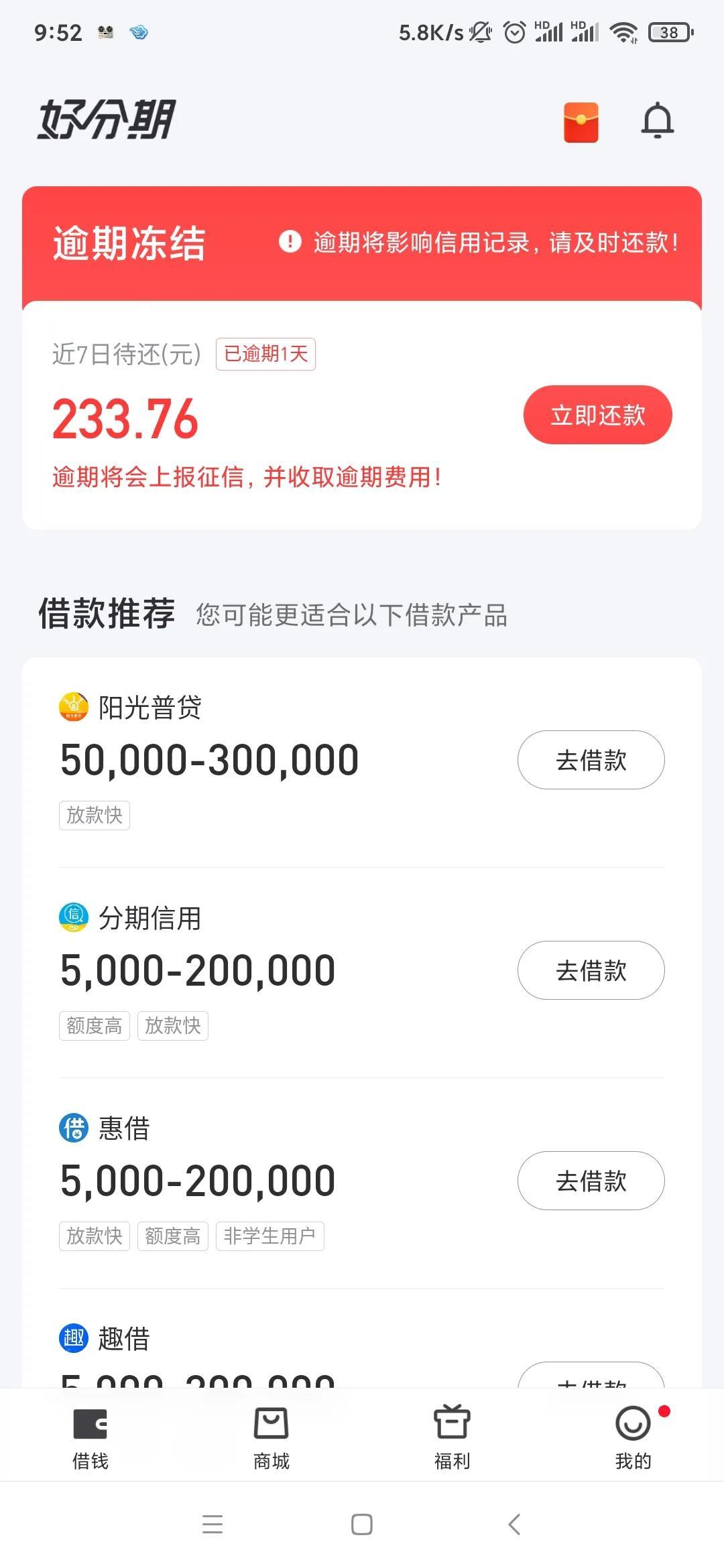Open the notifications bell

pyautogui.click(x=658, y=121)
